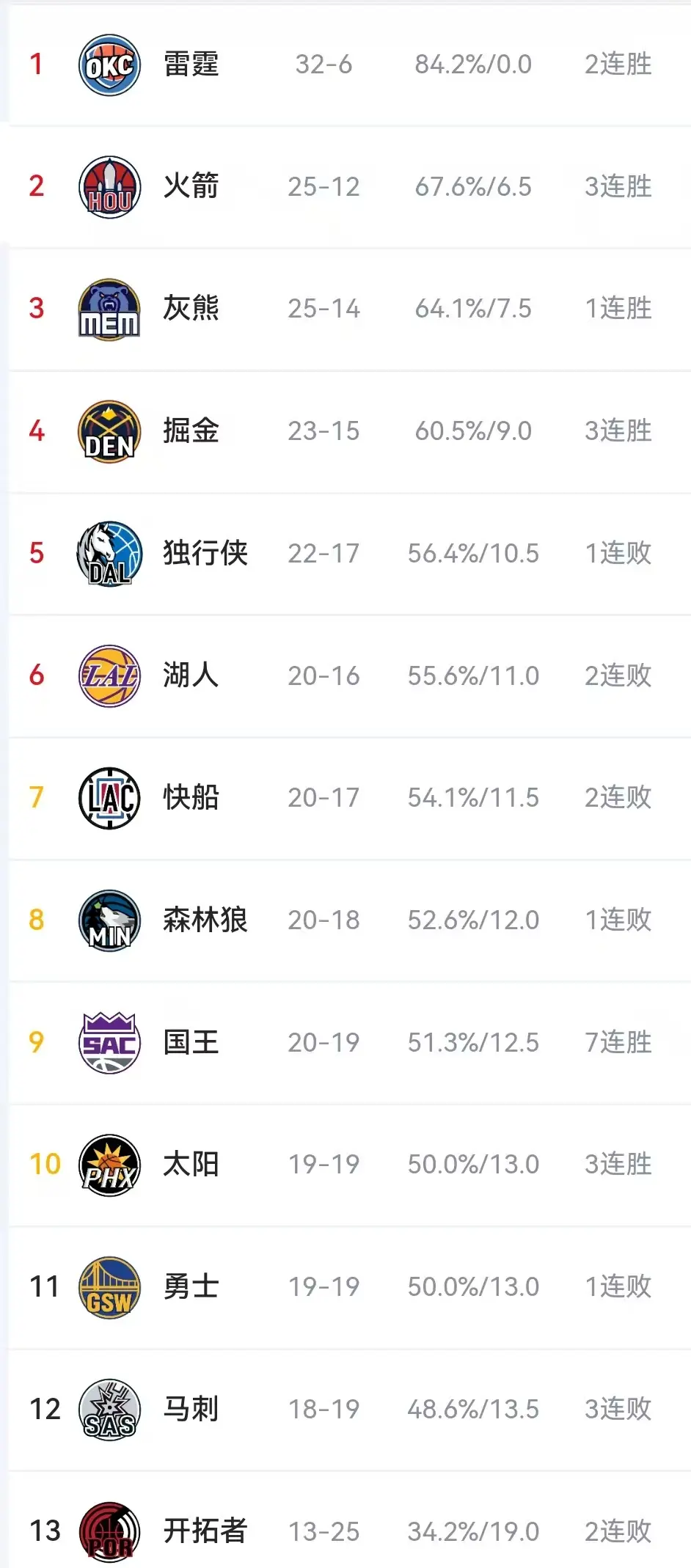The width and height of the screenshot is (691, 1568).
Task: Tap the 独行侠 team row
Action: pos(205,553)
